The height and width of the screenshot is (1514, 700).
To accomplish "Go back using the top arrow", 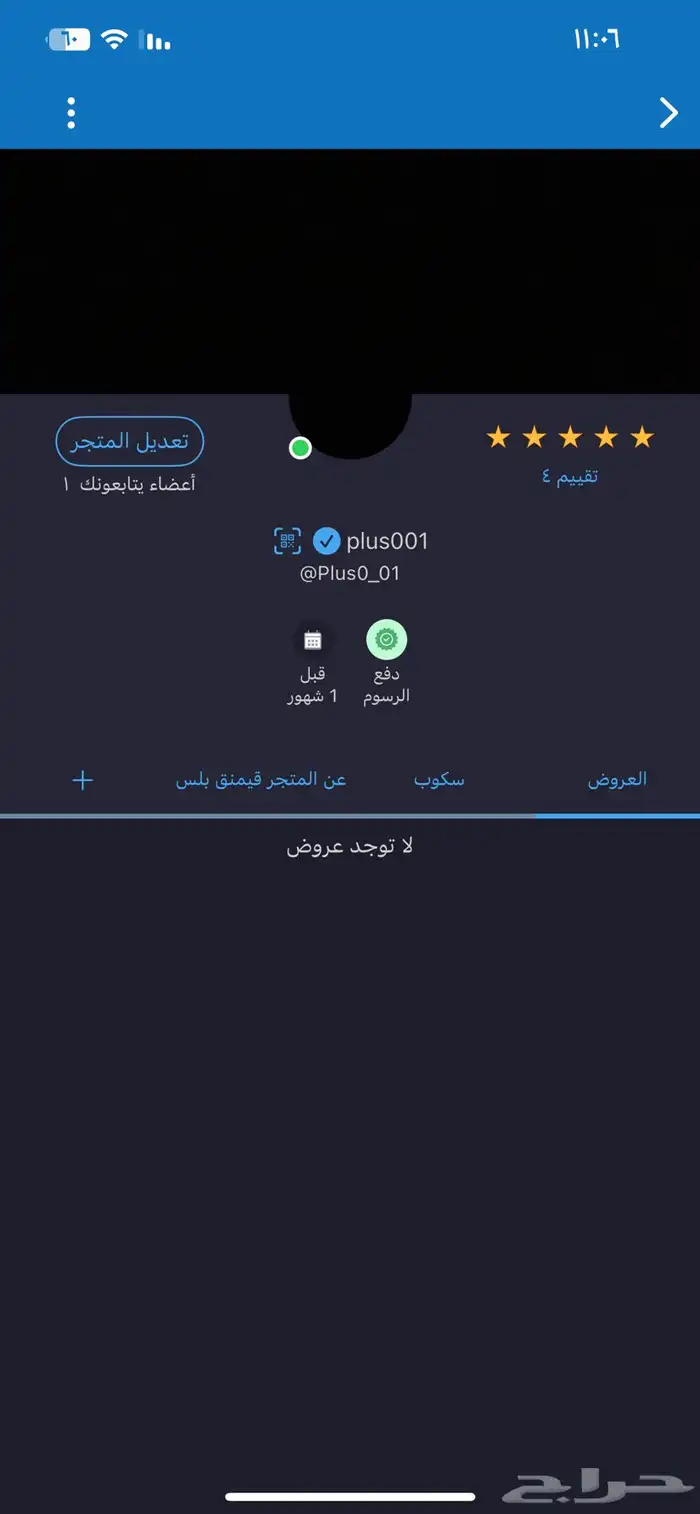I will click(x=668, y=113).
